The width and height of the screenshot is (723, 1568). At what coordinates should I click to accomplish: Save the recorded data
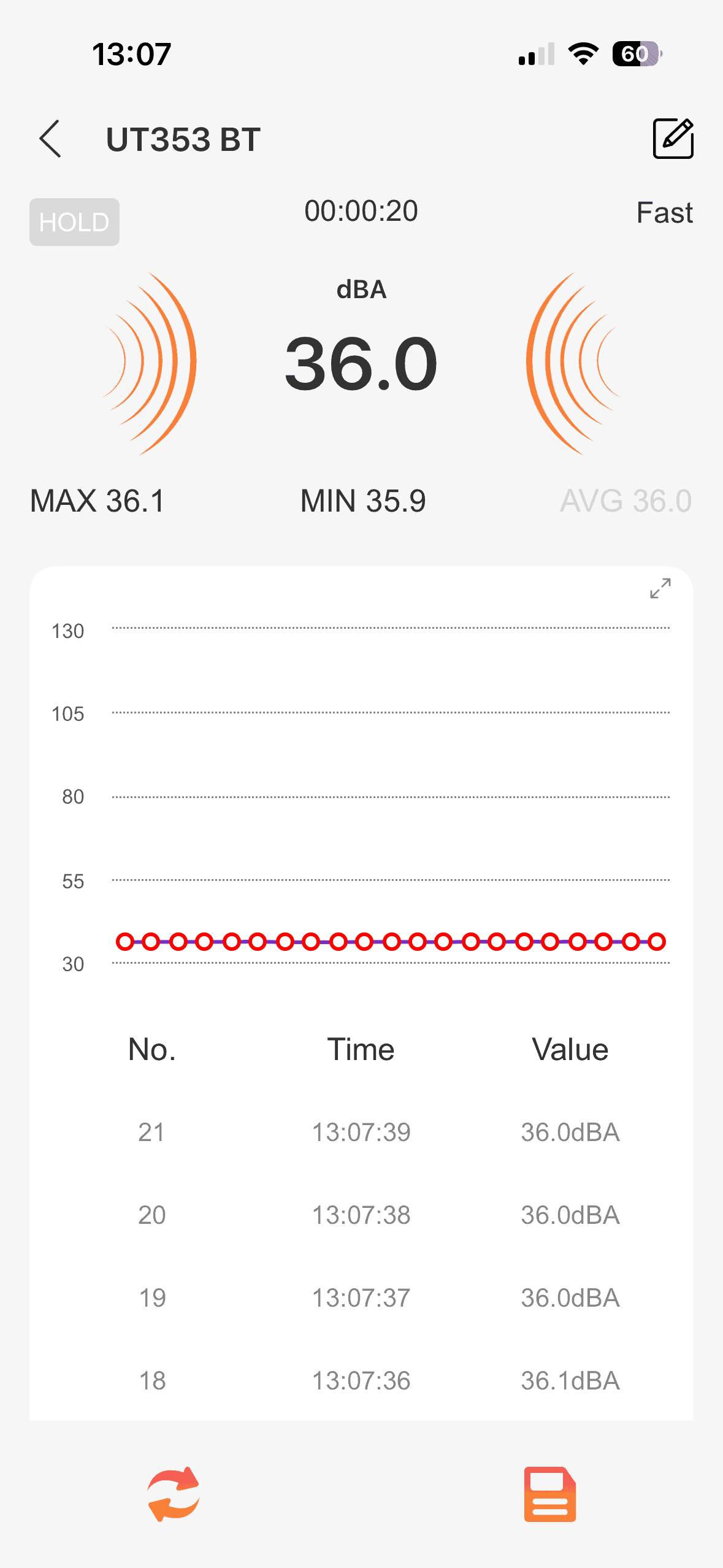click(549, 1494)
